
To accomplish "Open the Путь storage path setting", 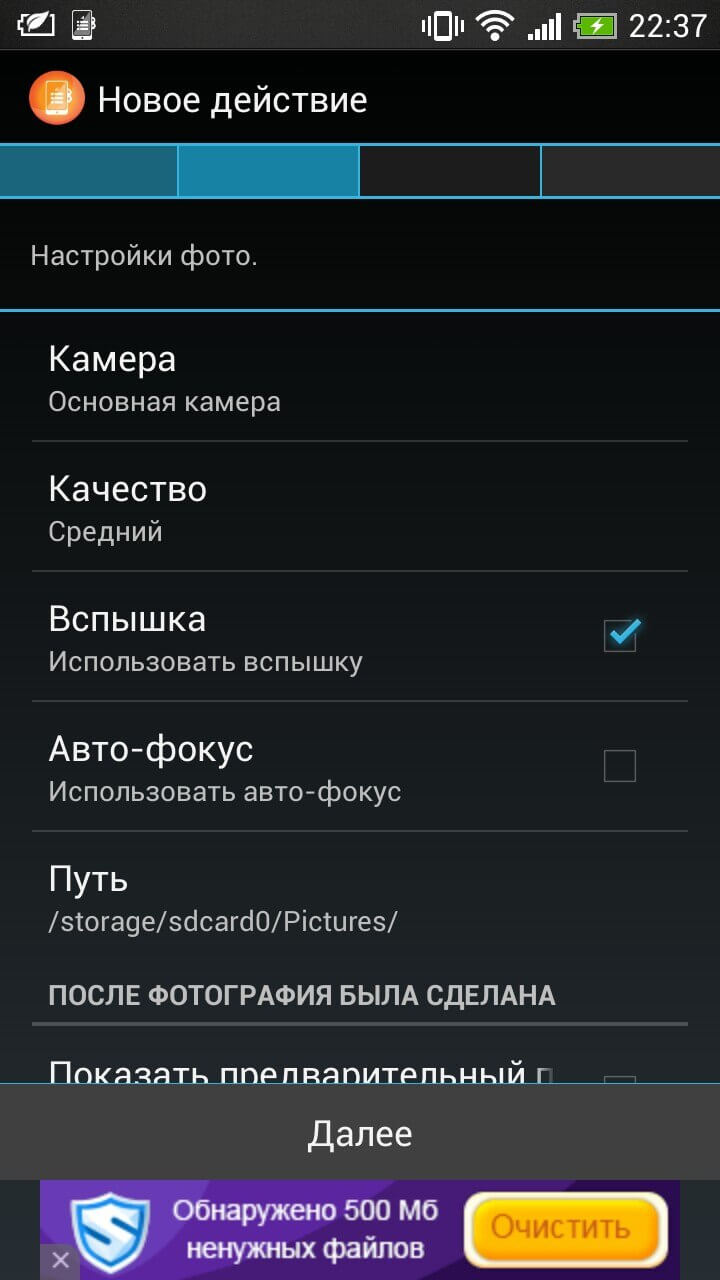I will point(360,898).
